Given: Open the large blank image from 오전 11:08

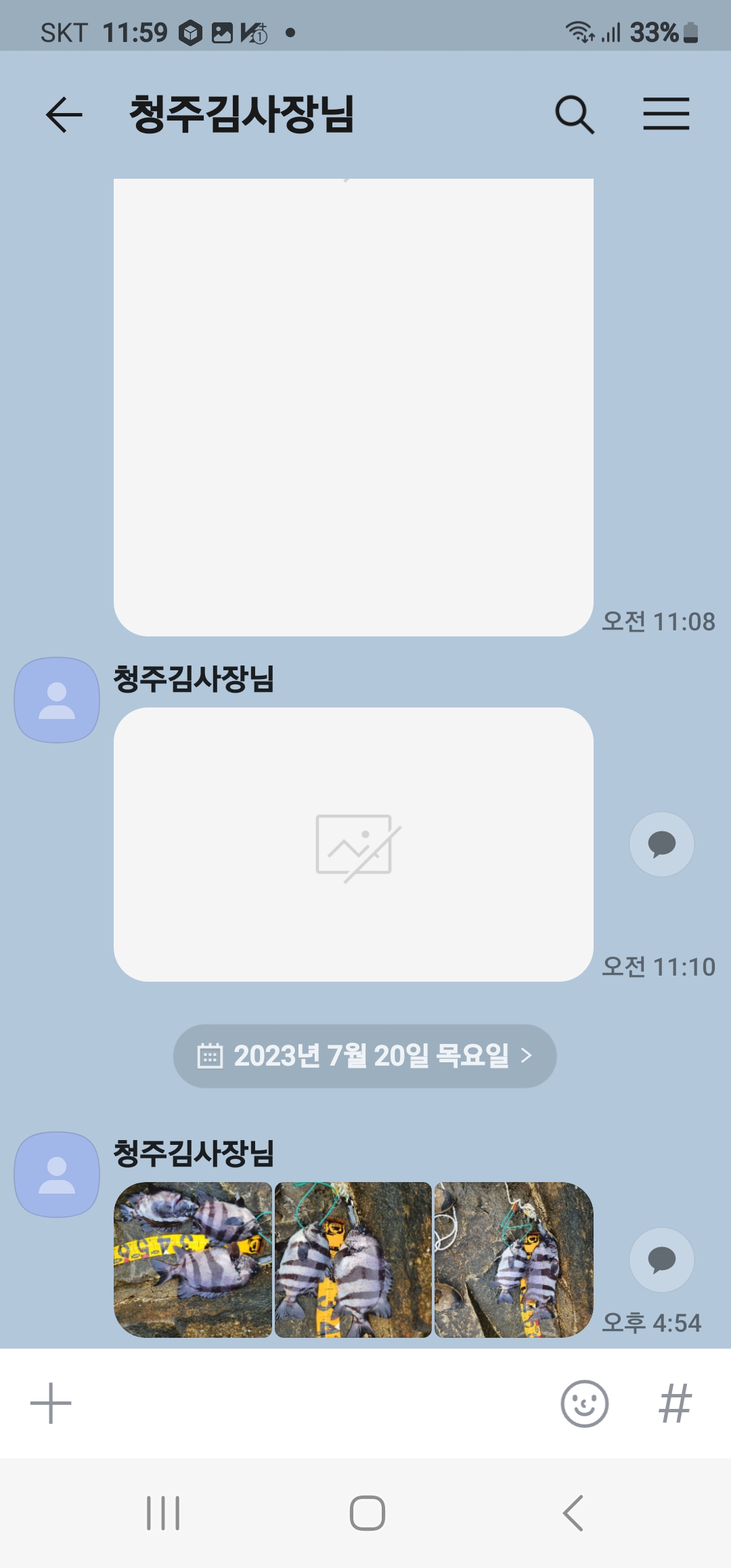Looking at the screenshot, I should pyautogui.click(x=353, y=406).
